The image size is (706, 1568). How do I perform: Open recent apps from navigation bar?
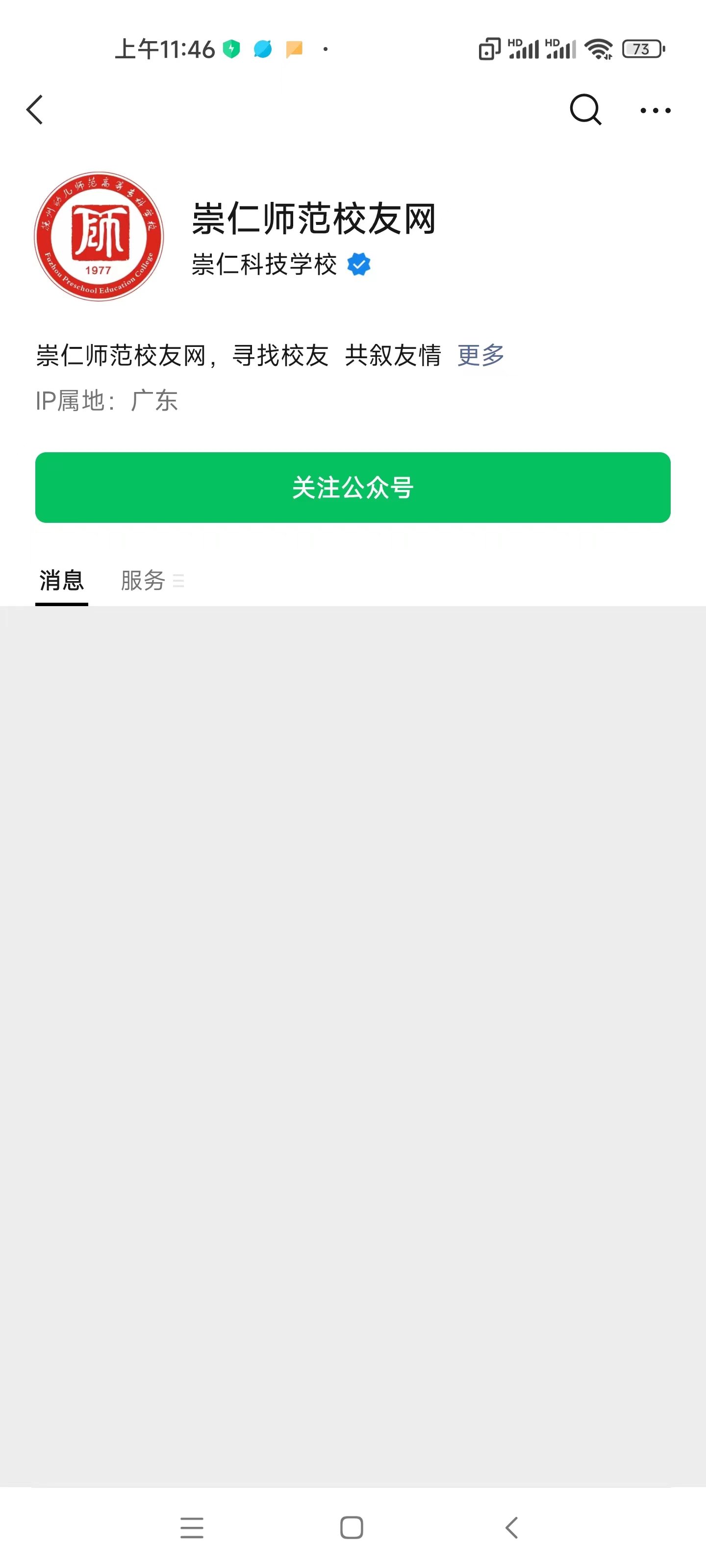point(192,1527)
